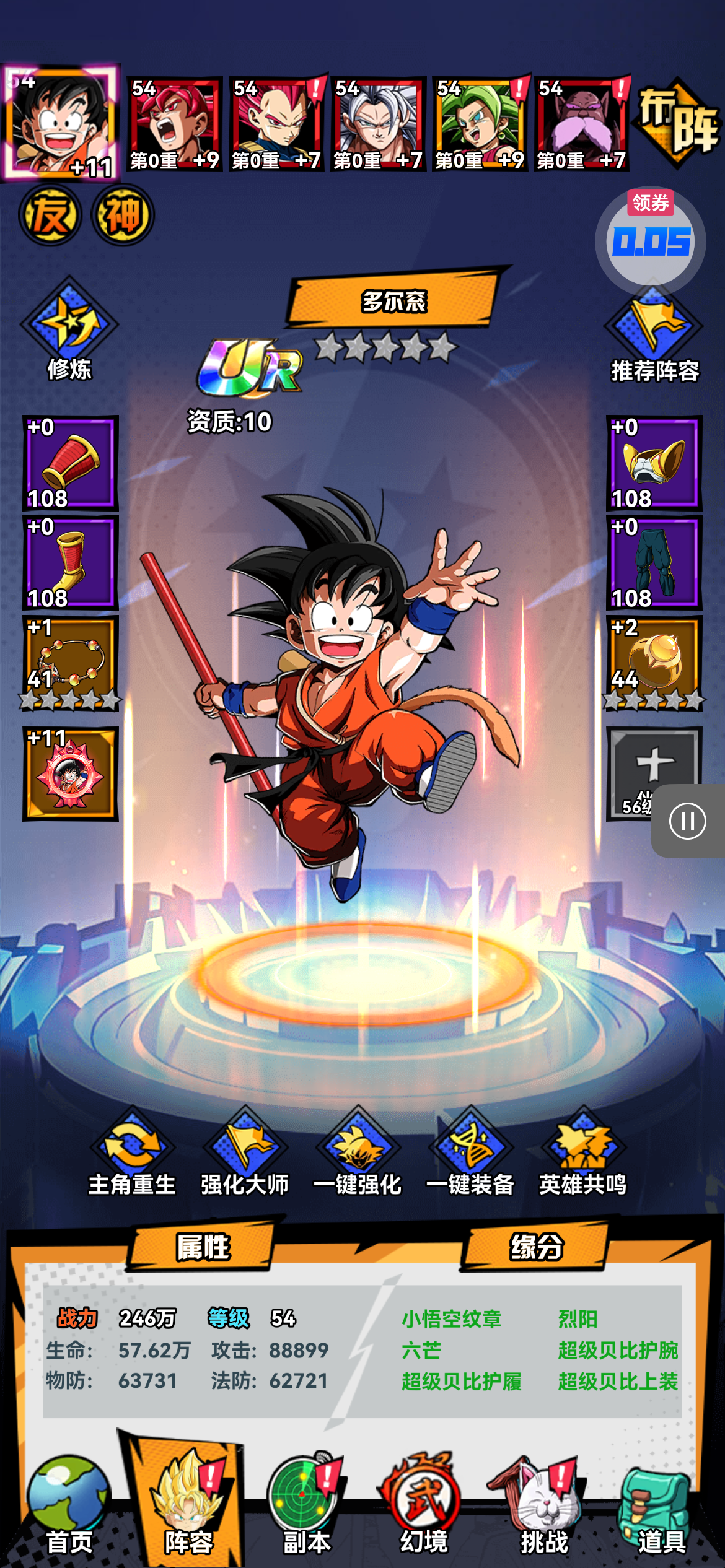Tap the 神 badge icon

[123, 215]
